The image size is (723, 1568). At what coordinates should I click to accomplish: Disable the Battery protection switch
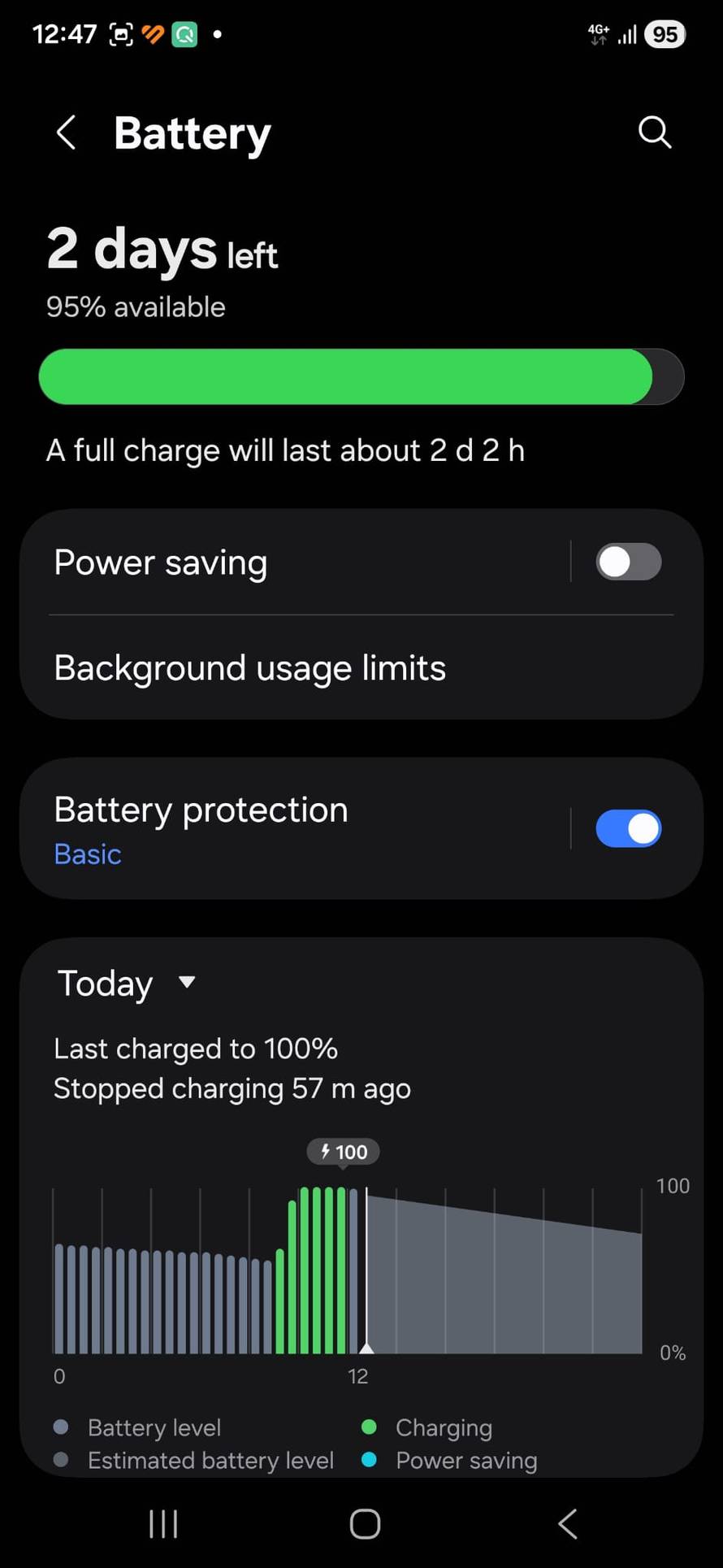[628, 829]
